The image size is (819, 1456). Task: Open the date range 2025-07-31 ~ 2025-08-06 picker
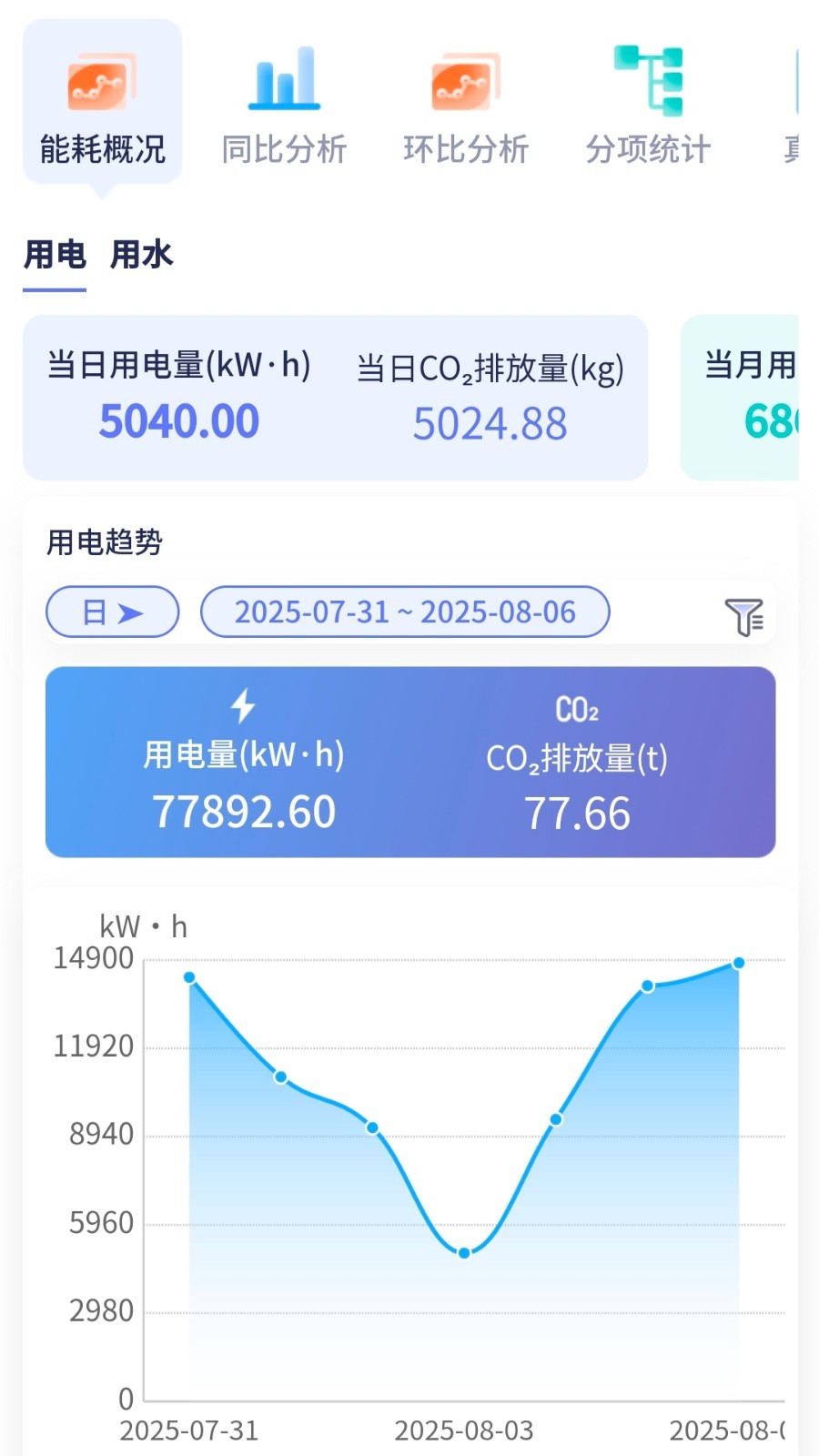(x=405, y=612)
